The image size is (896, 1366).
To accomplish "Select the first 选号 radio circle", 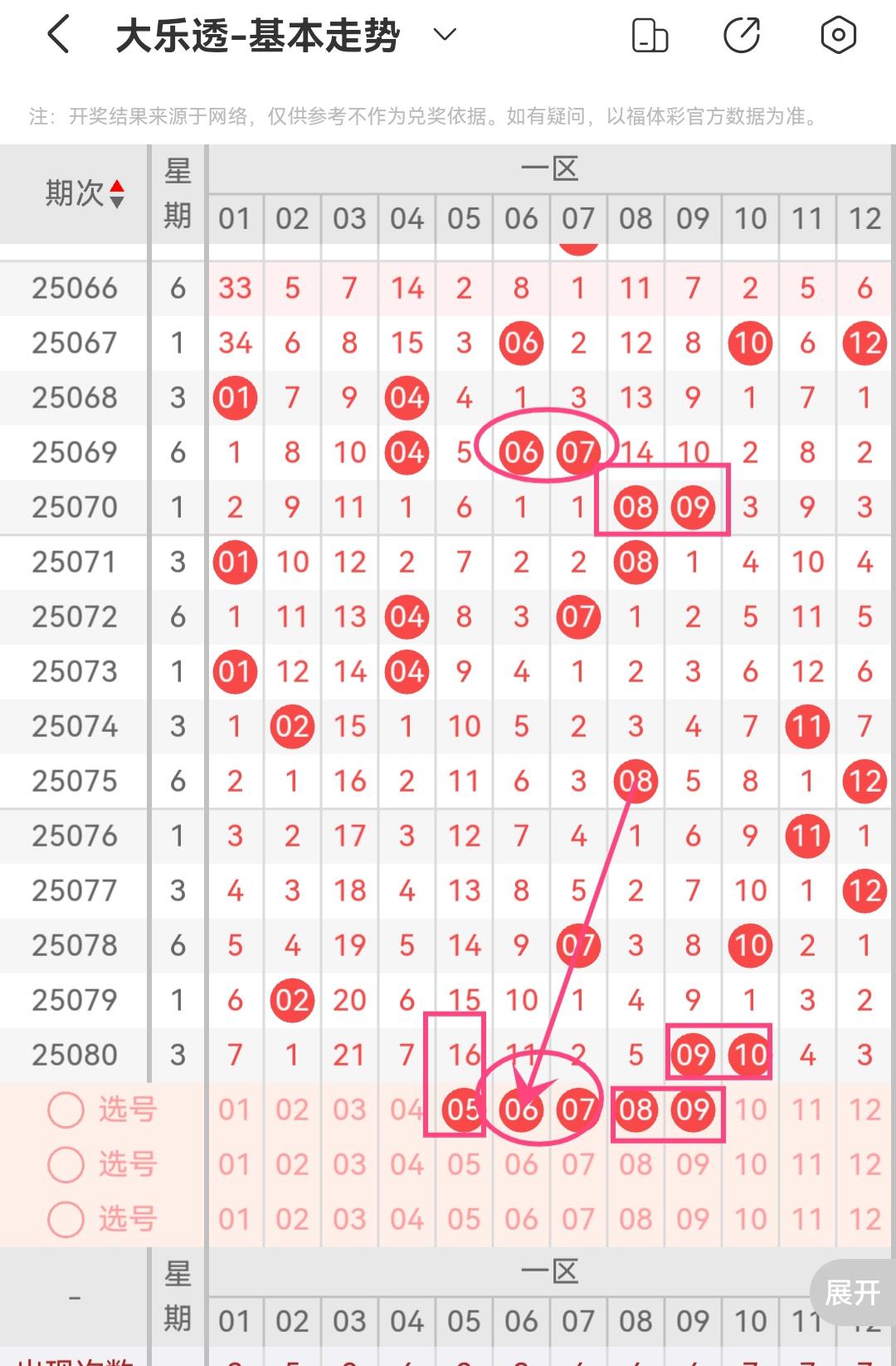I will (66, 1110).
